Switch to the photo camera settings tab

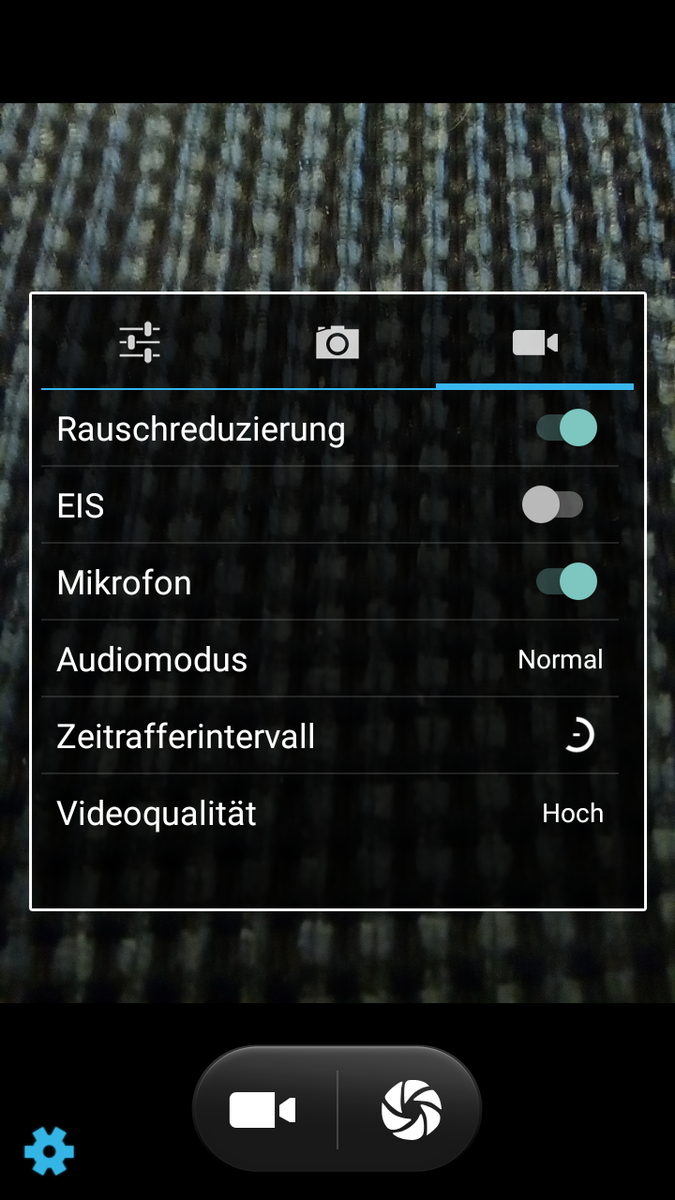click(x=337, y=343)
